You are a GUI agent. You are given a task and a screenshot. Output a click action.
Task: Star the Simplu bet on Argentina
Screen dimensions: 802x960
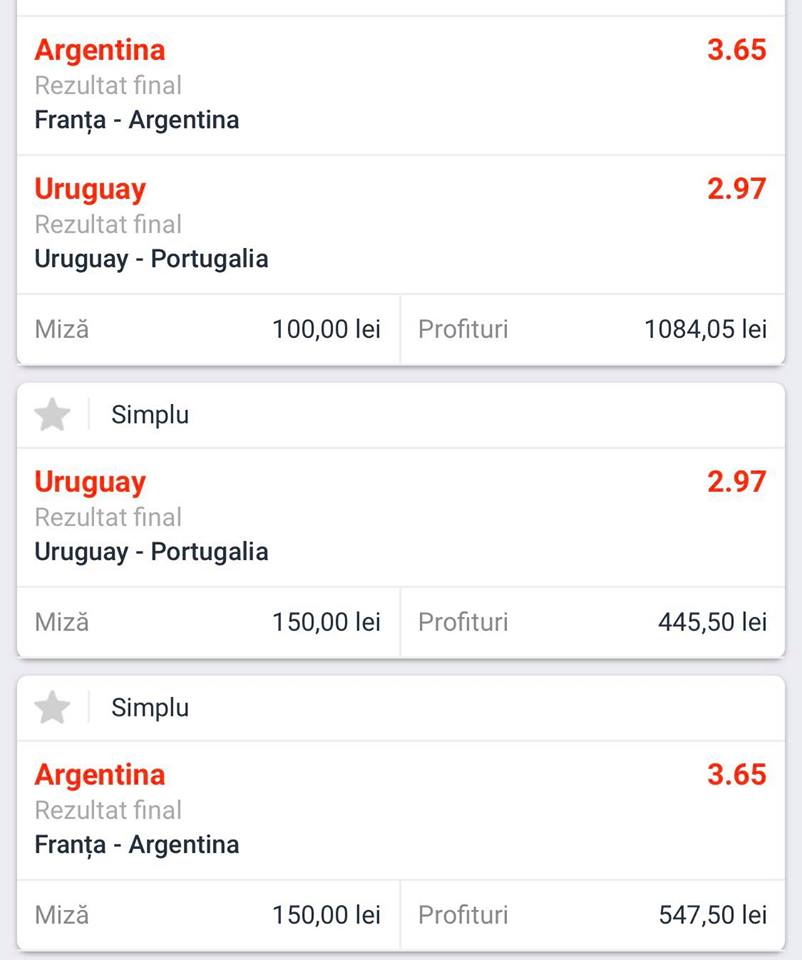pos(52,707)
